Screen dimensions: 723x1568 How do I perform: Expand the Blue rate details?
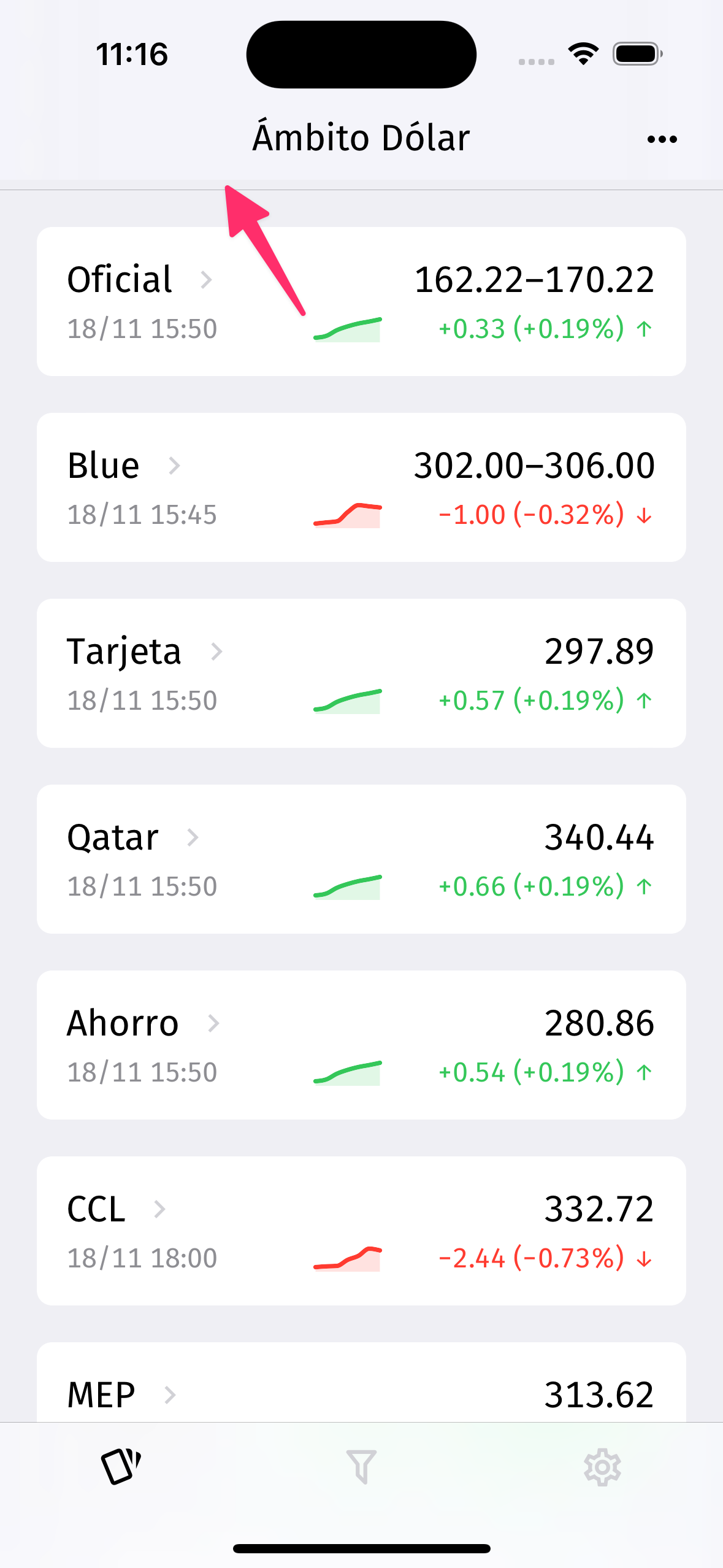[175, 466]
